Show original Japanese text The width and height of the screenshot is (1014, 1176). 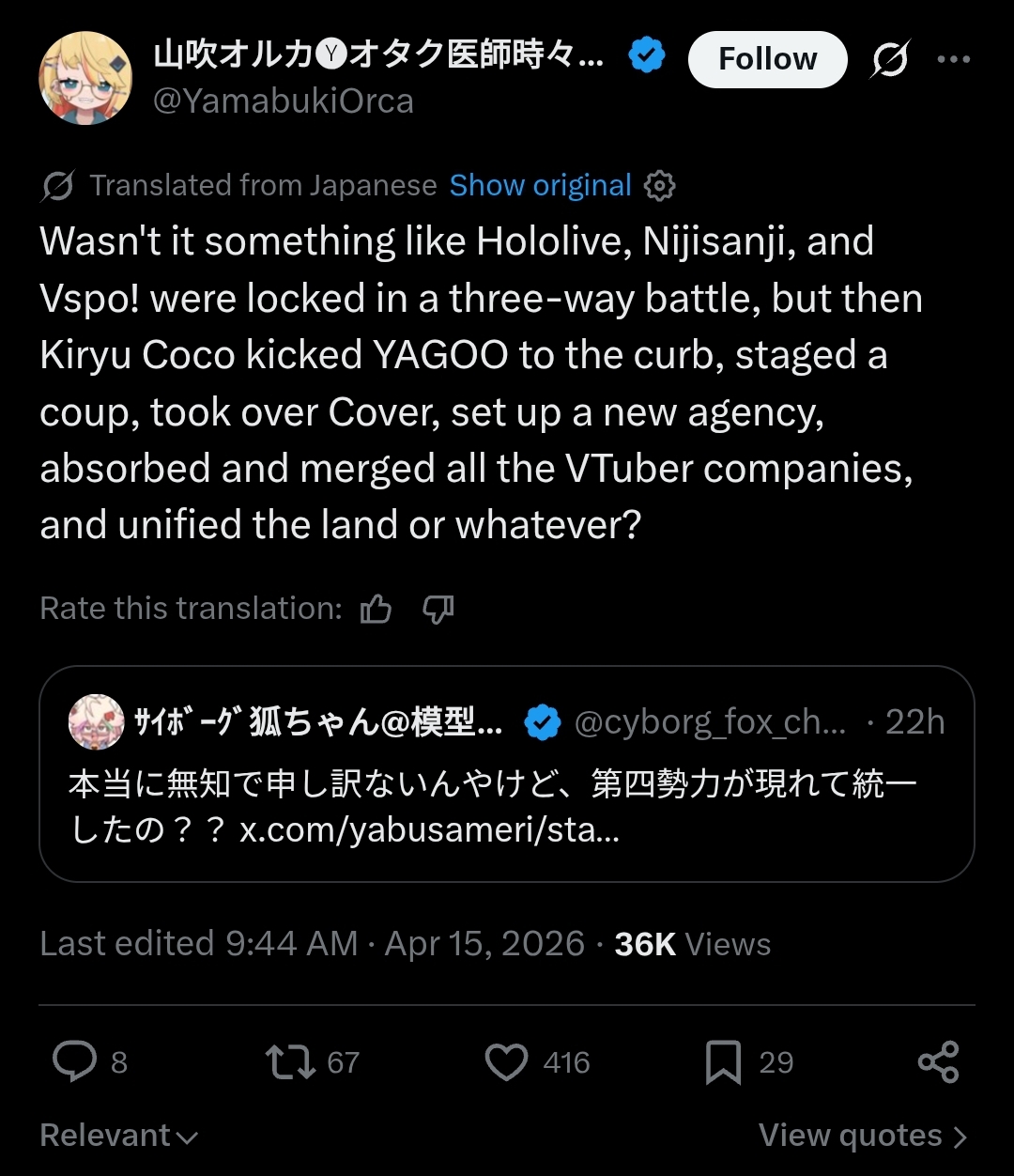pos(540,186)
